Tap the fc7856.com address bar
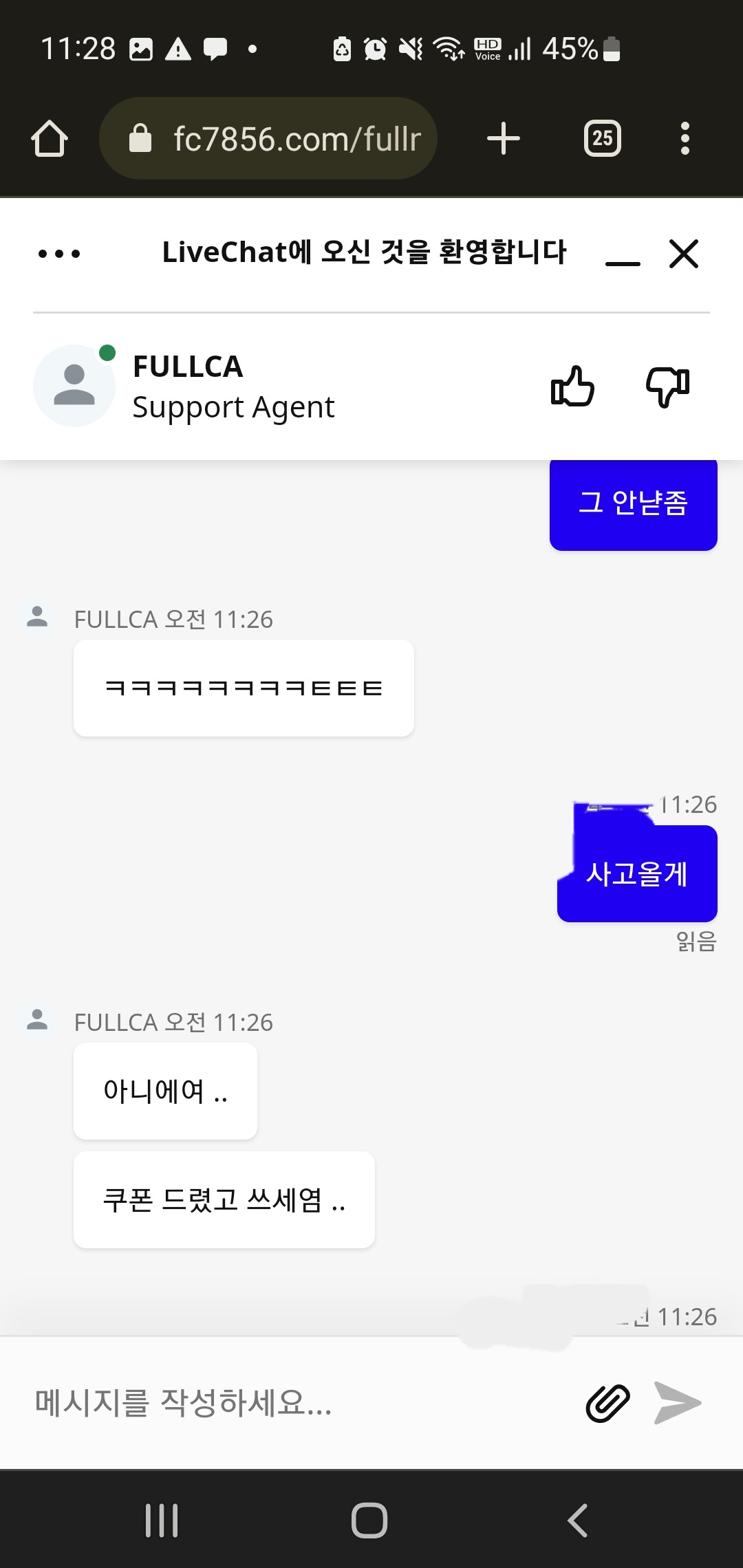Image resolution: width=743 pixels, height=1568 pixels. pyautogui.click(x=268, y=138)
